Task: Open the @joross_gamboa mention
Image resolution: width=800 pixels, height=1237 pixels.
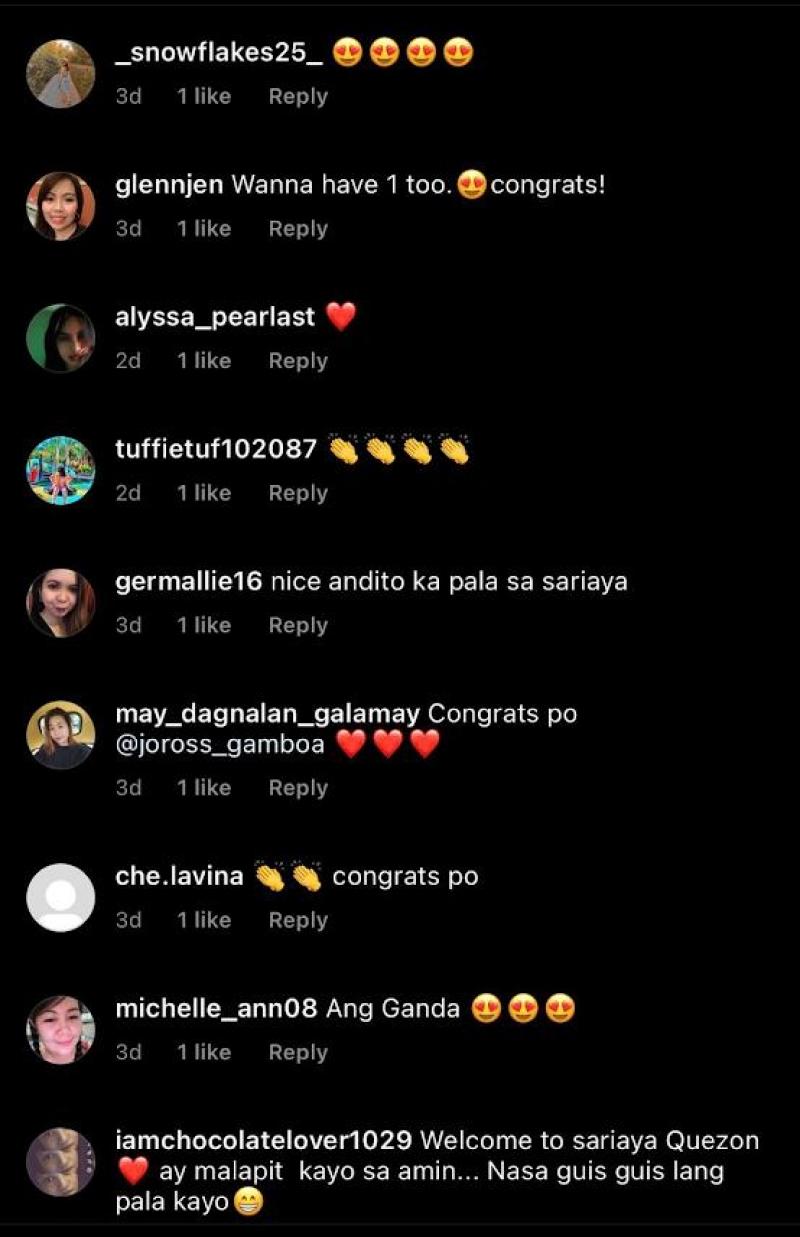Action: [220, 745]
